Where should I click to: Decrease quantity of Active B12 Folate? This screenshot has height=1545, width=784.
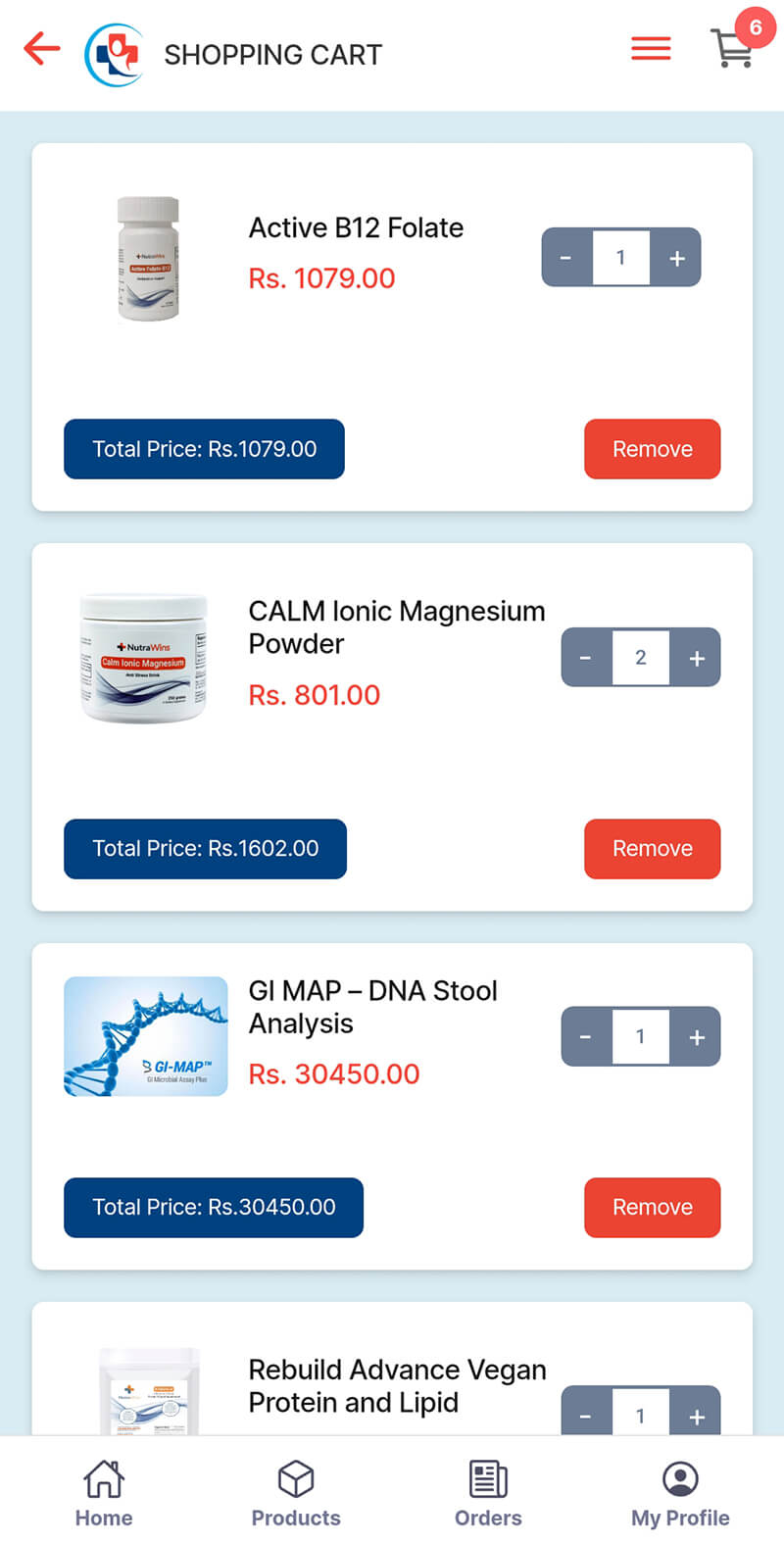point(566,258)
